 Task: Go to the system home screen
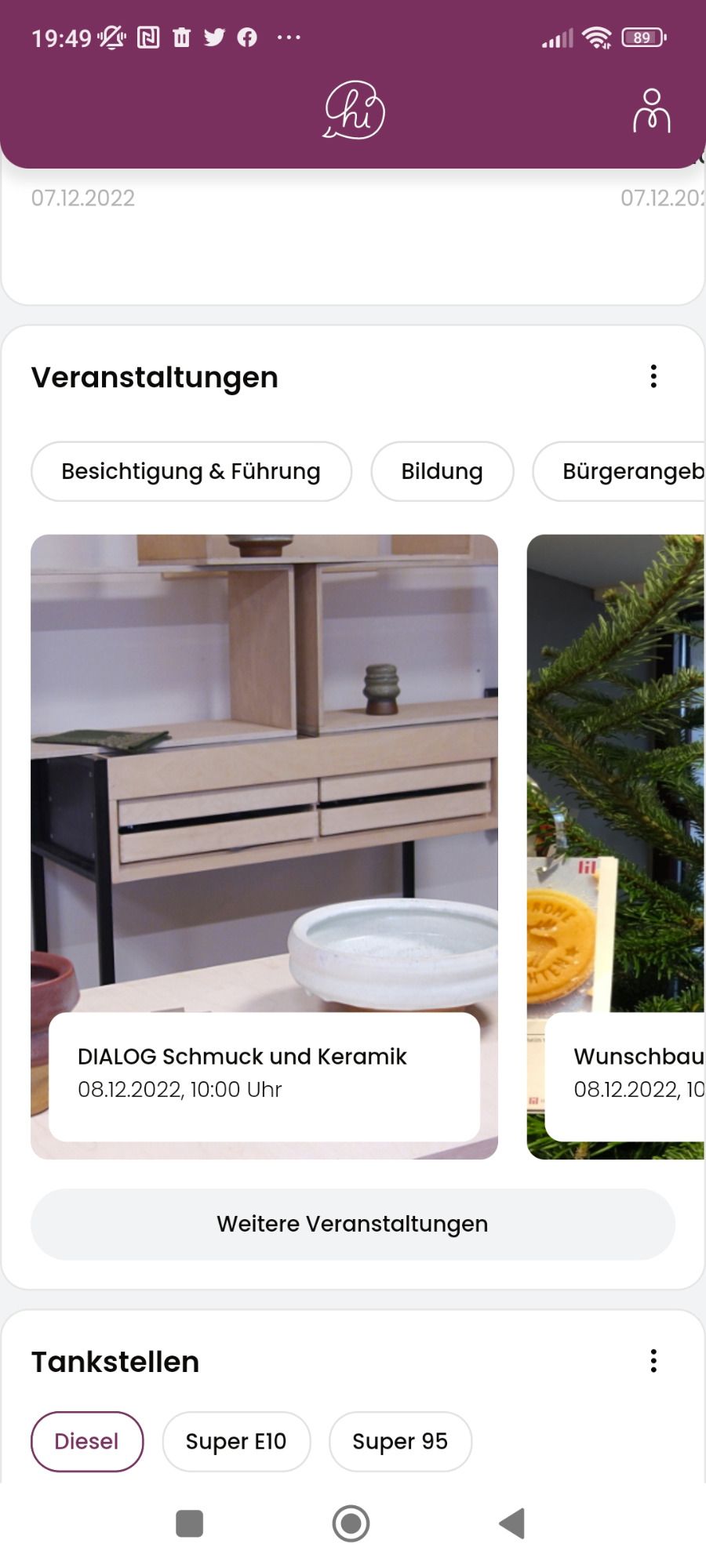(x=351, y=1523)
